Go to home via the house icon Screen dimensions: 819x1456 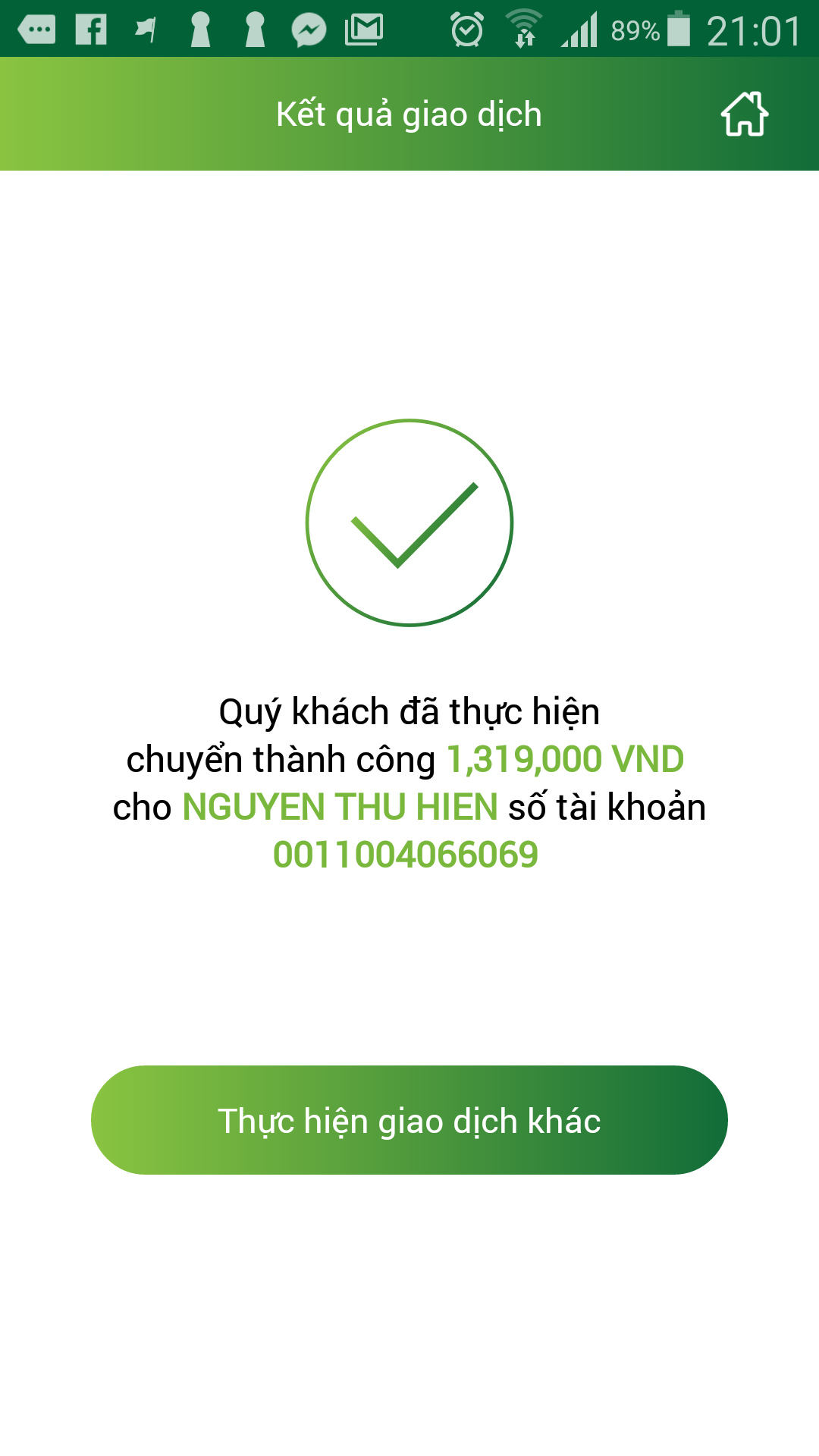[x=745, y=115]
